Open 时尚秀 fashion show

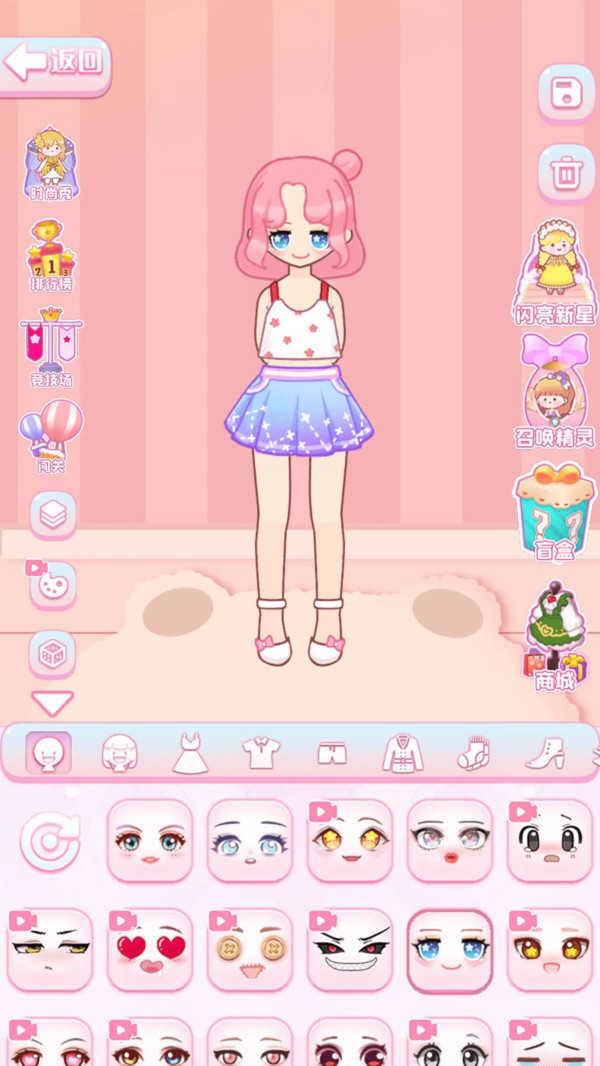(52, 163)
